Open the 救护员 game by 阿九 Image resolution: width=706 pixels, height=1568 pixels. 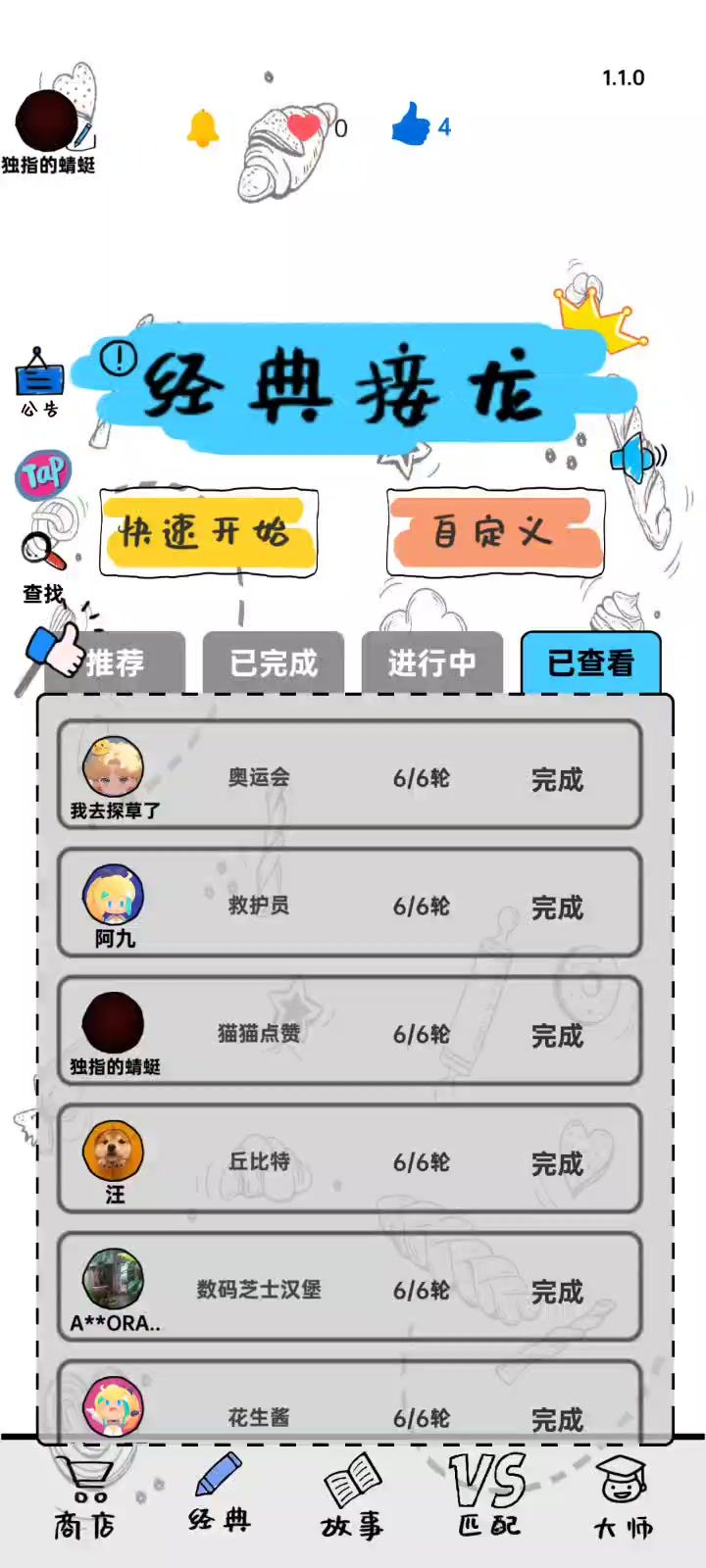[349, 905]
